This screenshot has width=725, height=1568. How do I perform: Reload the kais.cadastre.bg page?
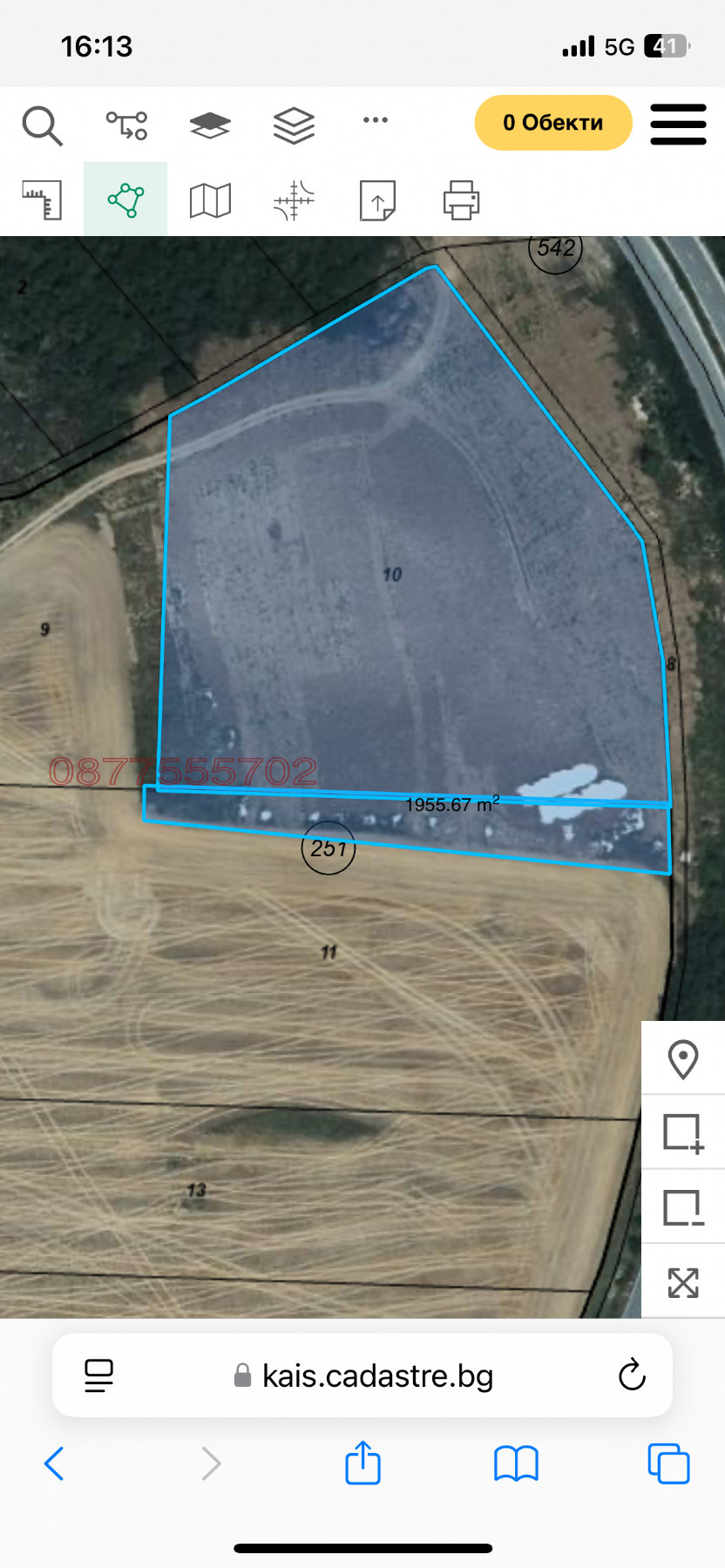click(632, 1375)
